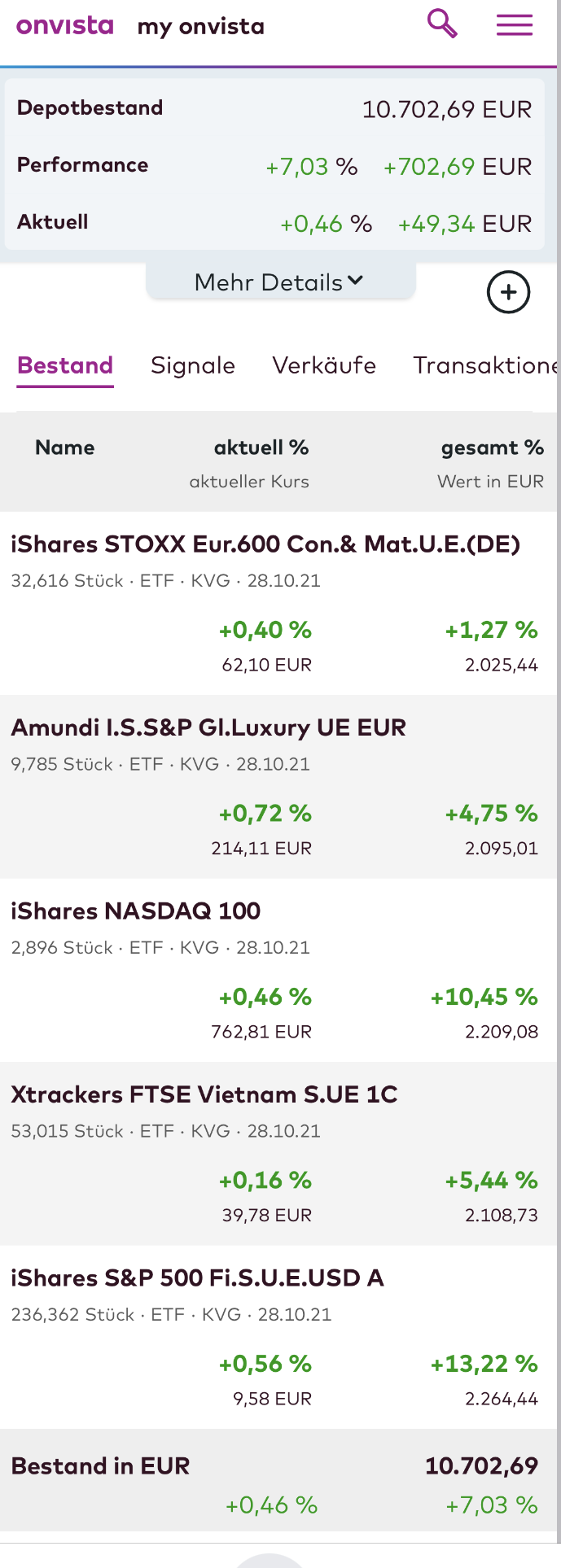The width and height of the screenshot is (561, 1568).
Task: Switch to the Verkäufe tab
Action: (x=324, y=365)
